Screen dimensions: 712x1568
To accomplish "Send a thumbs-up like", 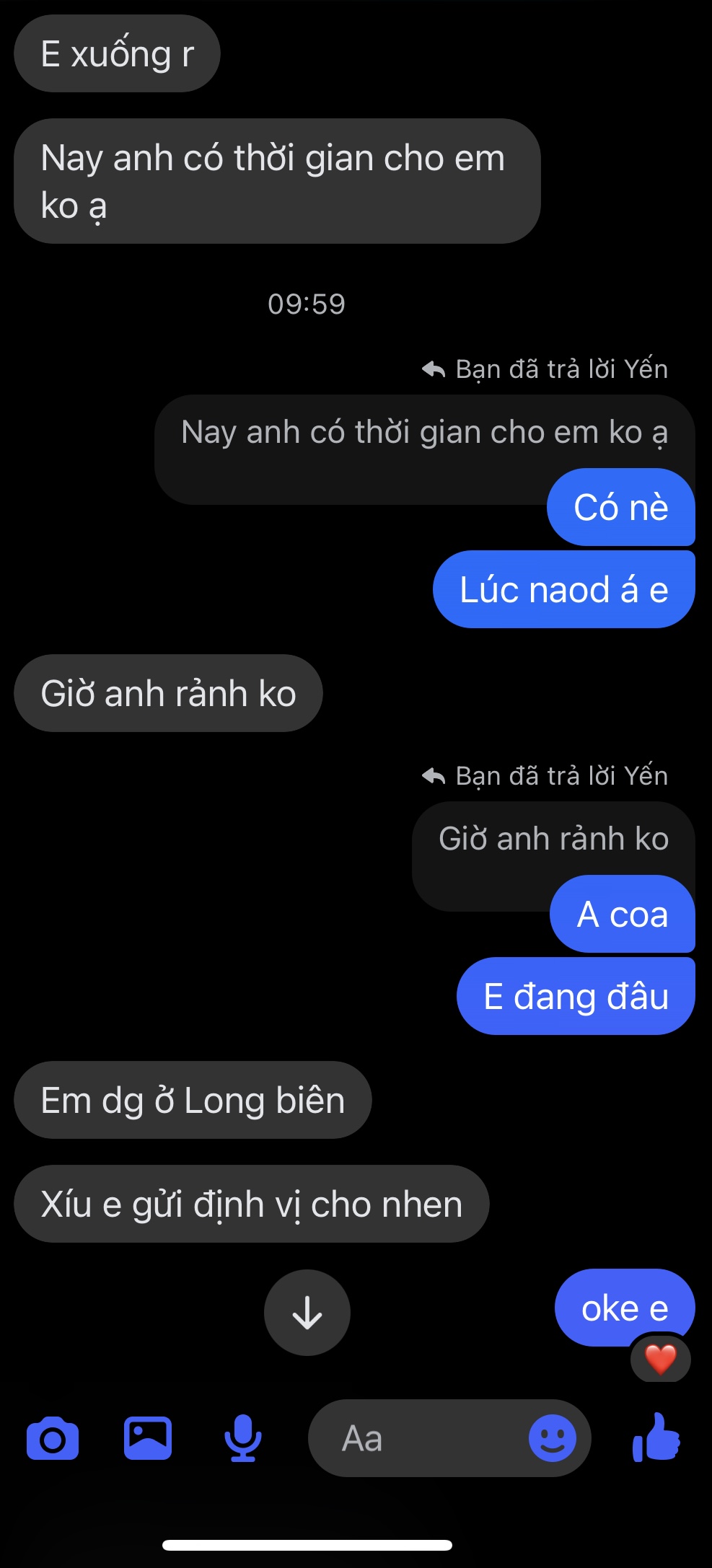I will click(x=656, y=1437).
